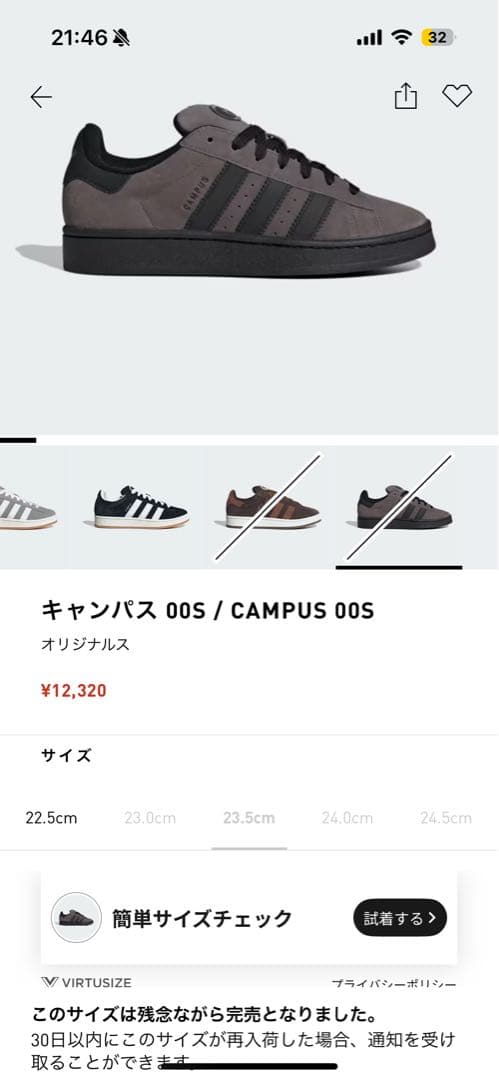Tap the 試着する button

[x=400, y=917]
